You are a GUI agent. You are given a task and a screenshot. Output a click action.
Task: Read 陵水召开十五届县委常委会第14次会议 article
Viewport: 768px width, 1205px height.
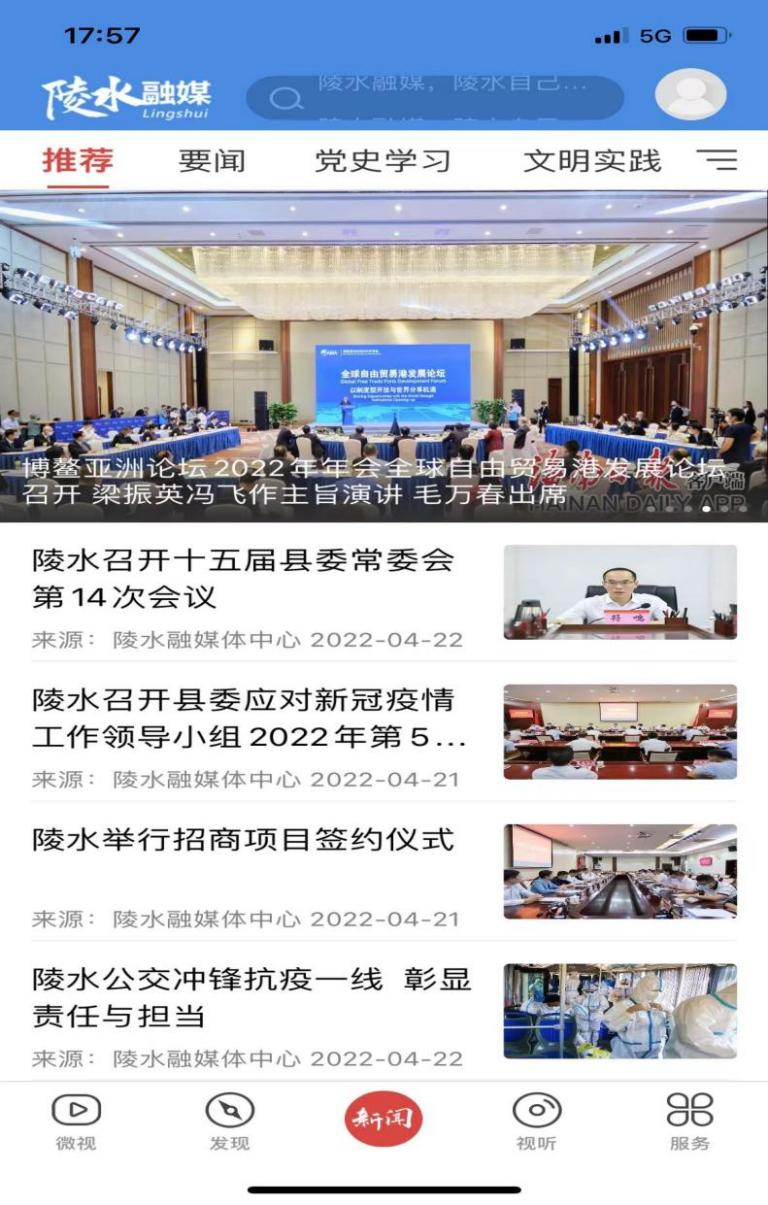coord(243,578)
